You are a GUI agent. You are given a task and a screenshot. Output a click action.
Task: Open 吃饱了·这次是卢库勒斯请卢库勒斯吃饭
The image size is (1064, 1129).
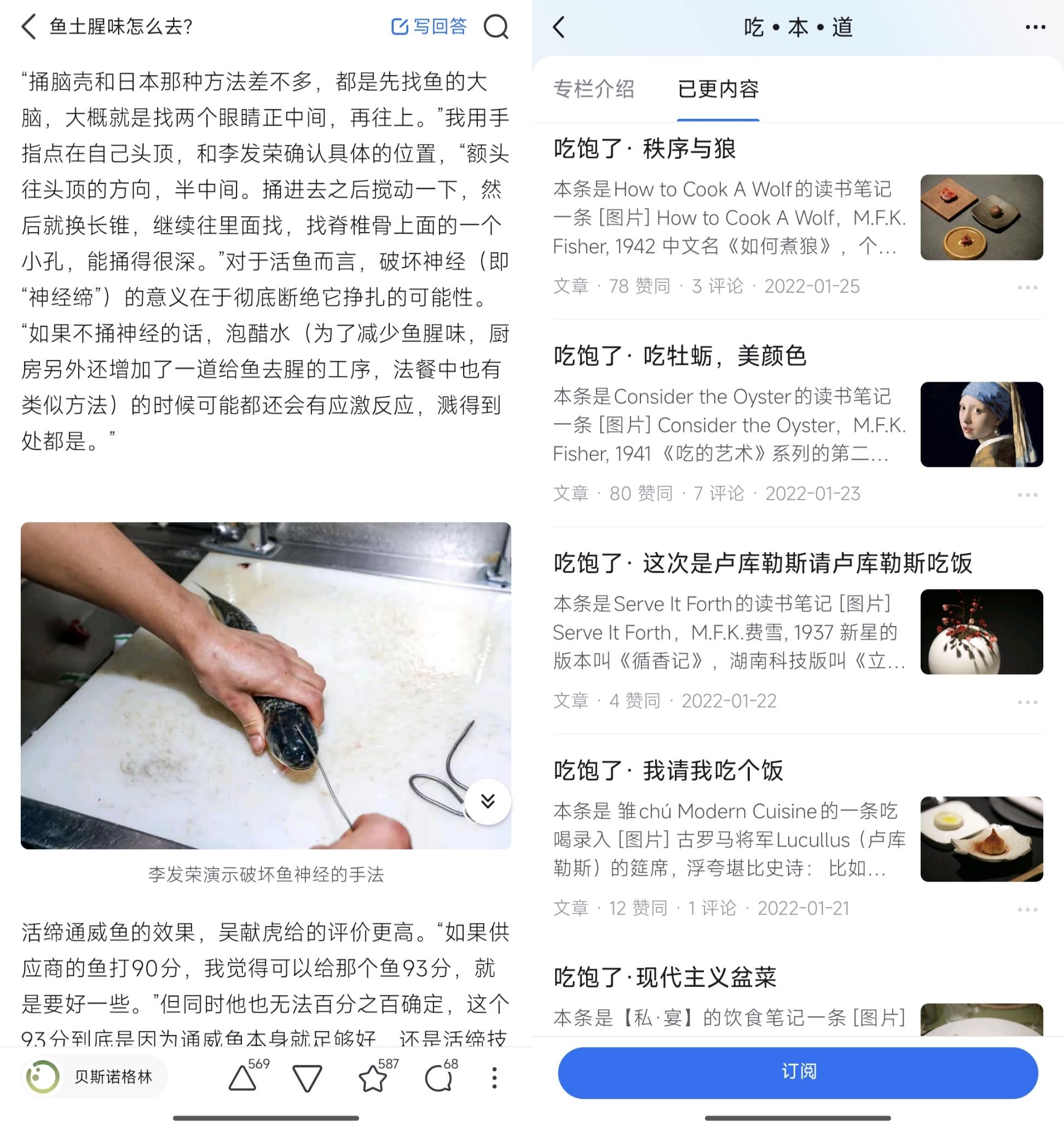762,563
